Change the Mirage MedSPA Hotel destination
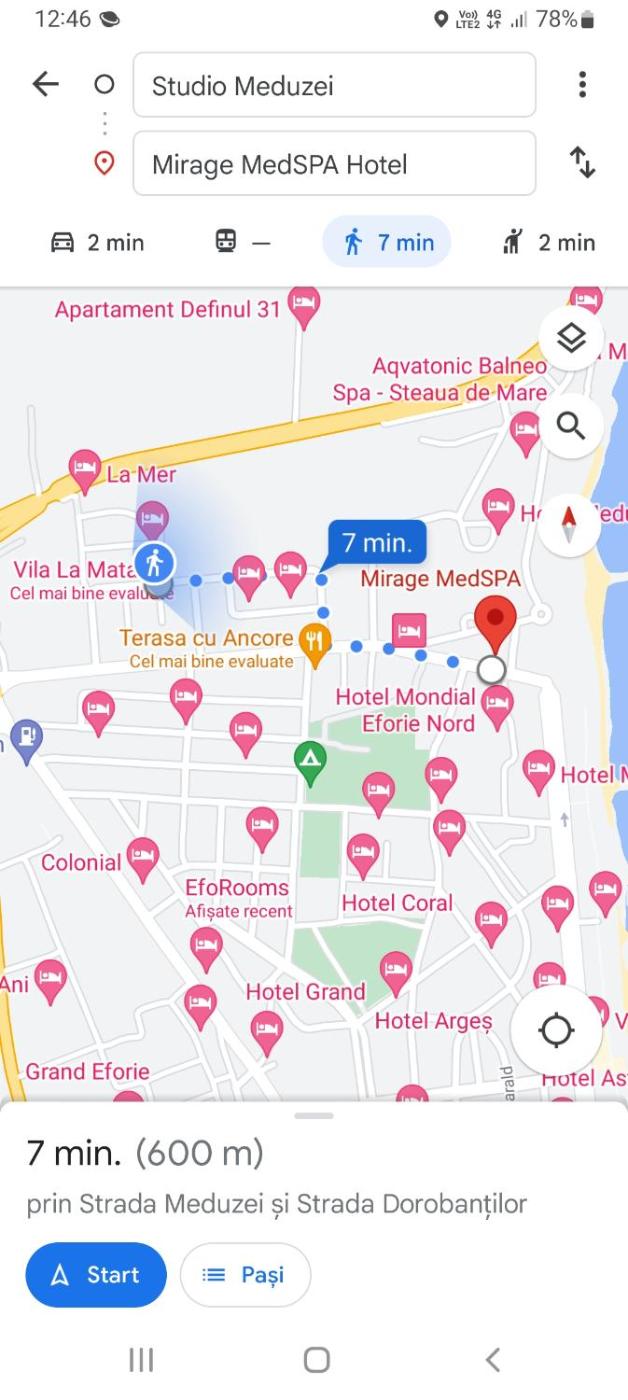The image size is (628, 1400). (334, 164)
